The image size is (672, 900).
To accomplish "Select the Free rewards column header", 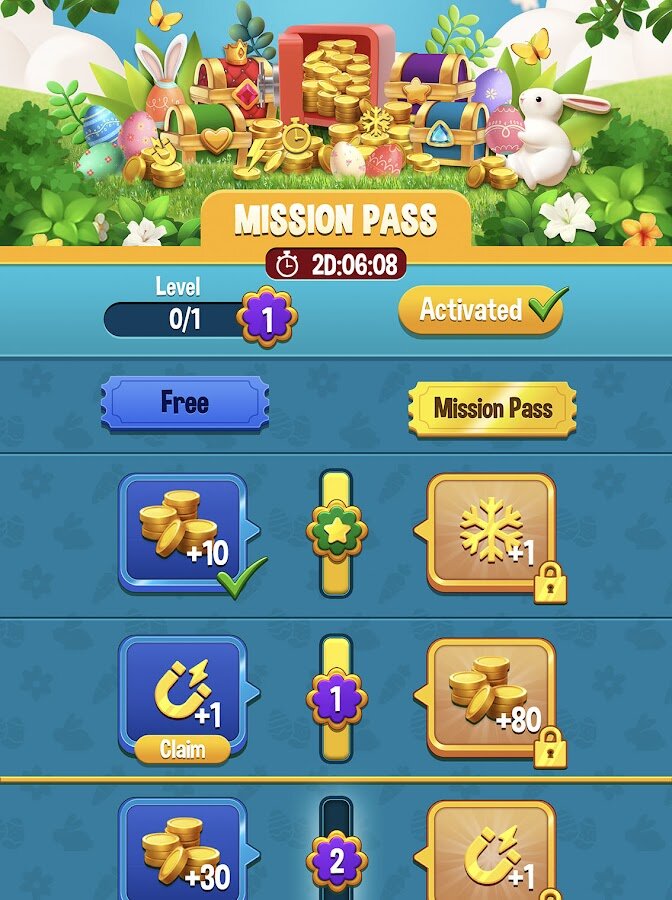I will [x=185, y=403].
